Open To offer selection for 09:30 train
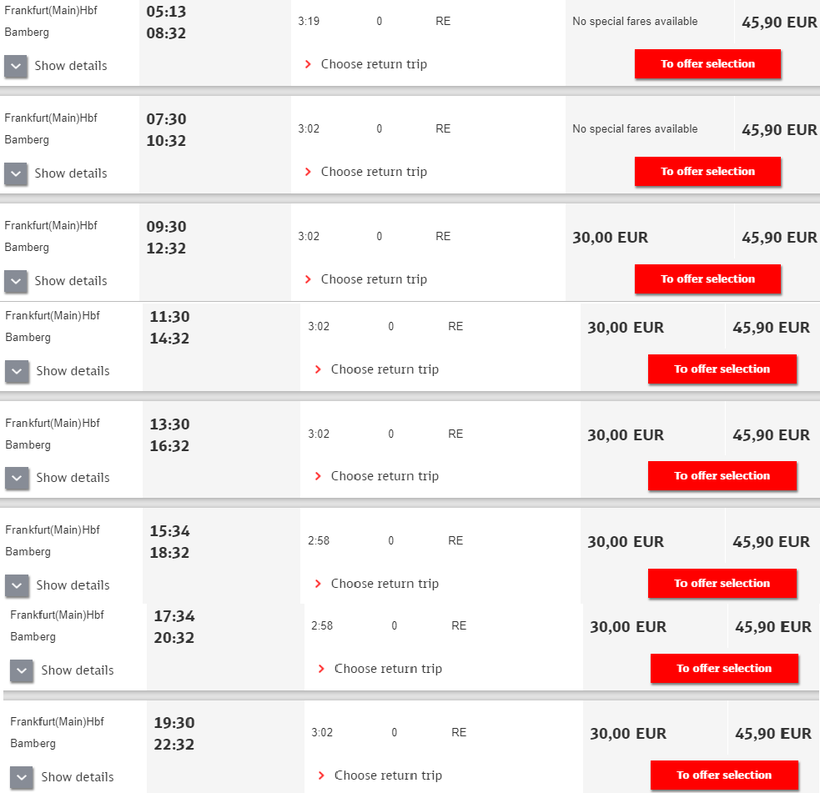 click(x=707, y=279)
